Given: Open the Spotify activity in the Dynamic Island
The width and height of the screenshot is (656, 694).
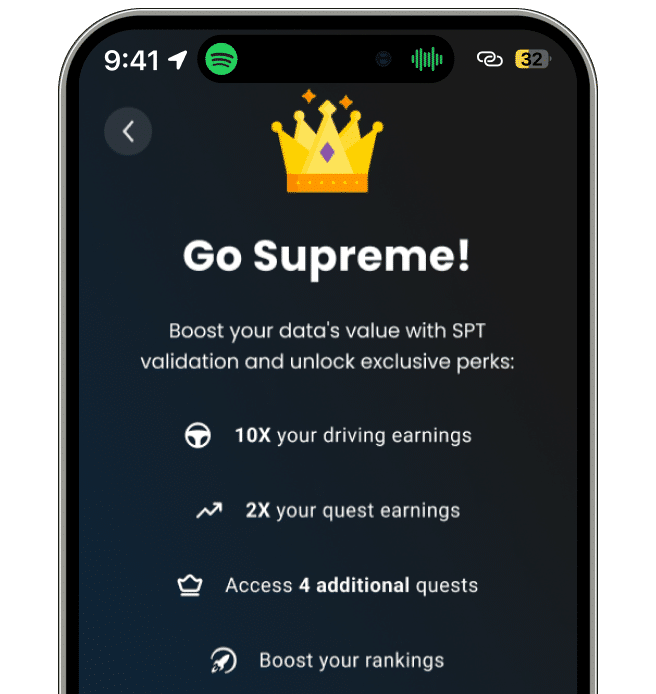Looking at the screenshot, I should point(222,60).
